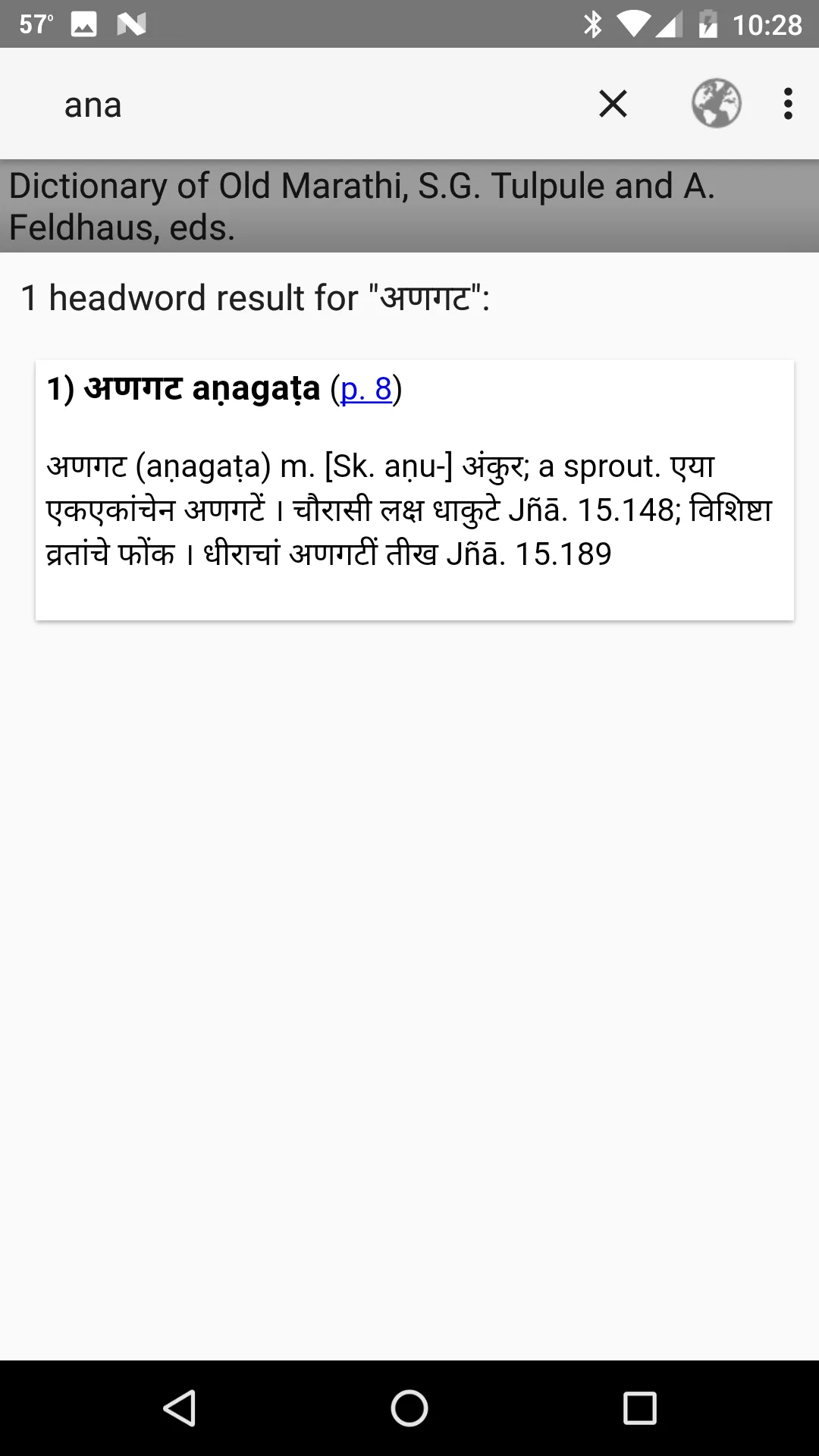Clear the search text 'ana'

tap(613, 104)
